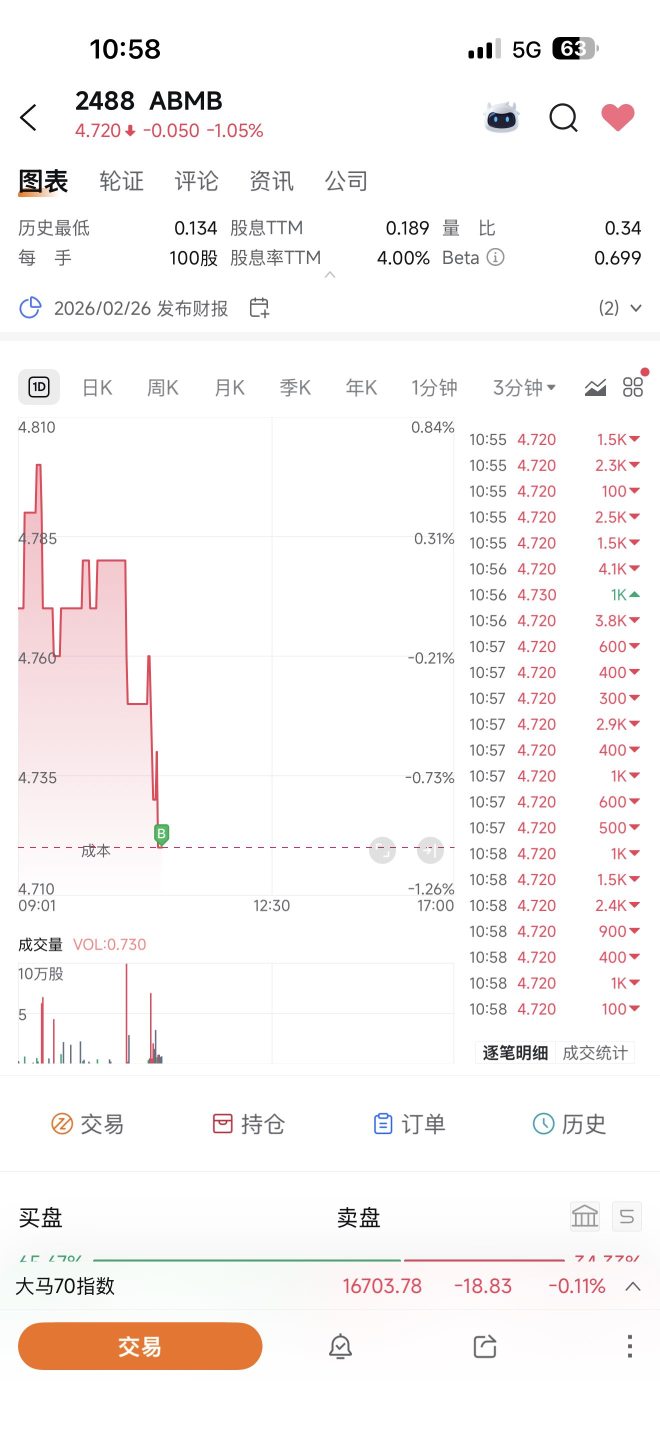This screenshot has width=660, height=1434.
Task: Switch to 成交统计 view
Action: [x=596, y=1052]
